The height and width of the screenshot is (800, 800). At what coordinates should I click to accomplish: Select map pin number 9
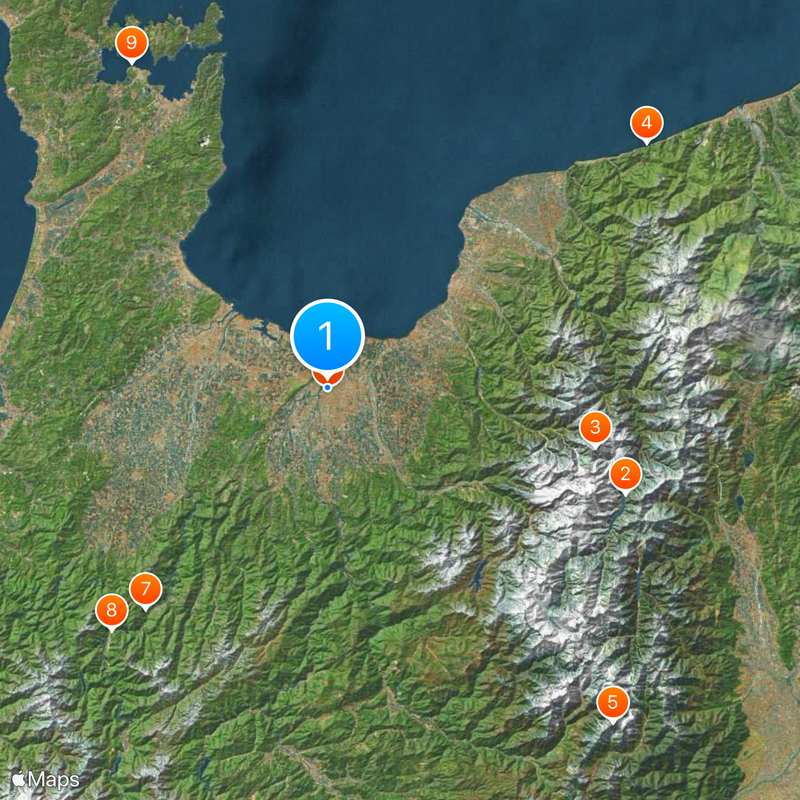tap(131, 43)
